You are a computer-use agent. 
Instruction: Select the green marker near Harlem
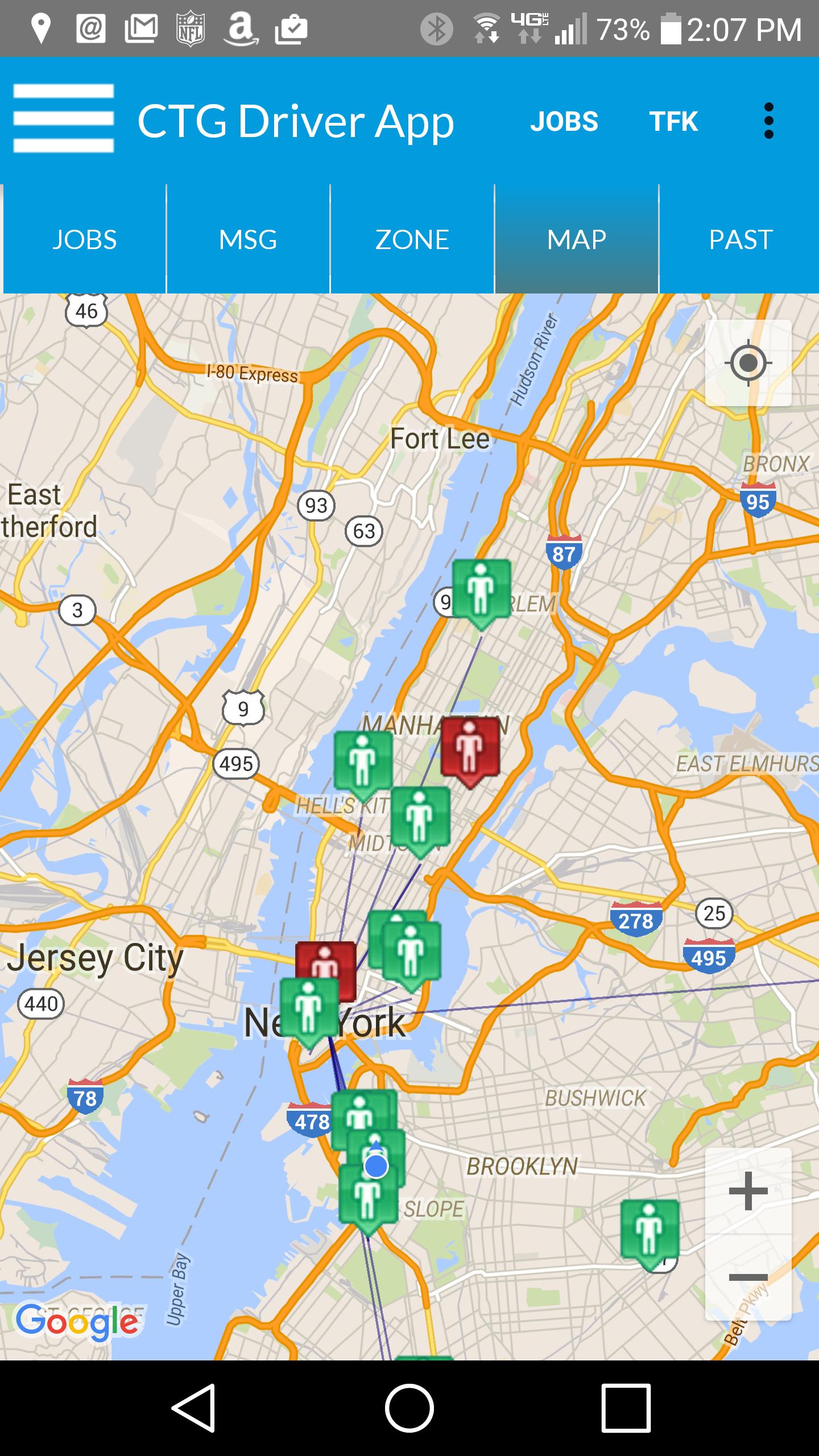(481, 590)
